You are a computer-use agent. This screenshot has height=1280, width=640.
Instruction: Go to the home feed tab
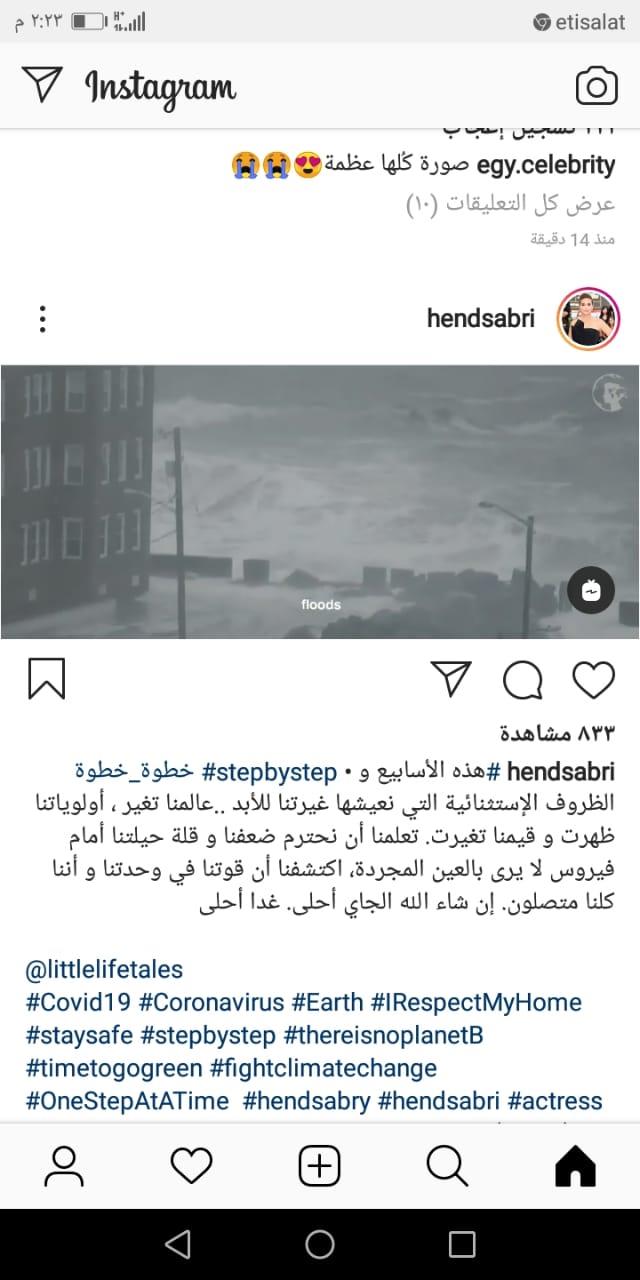tap(574, 1166)
